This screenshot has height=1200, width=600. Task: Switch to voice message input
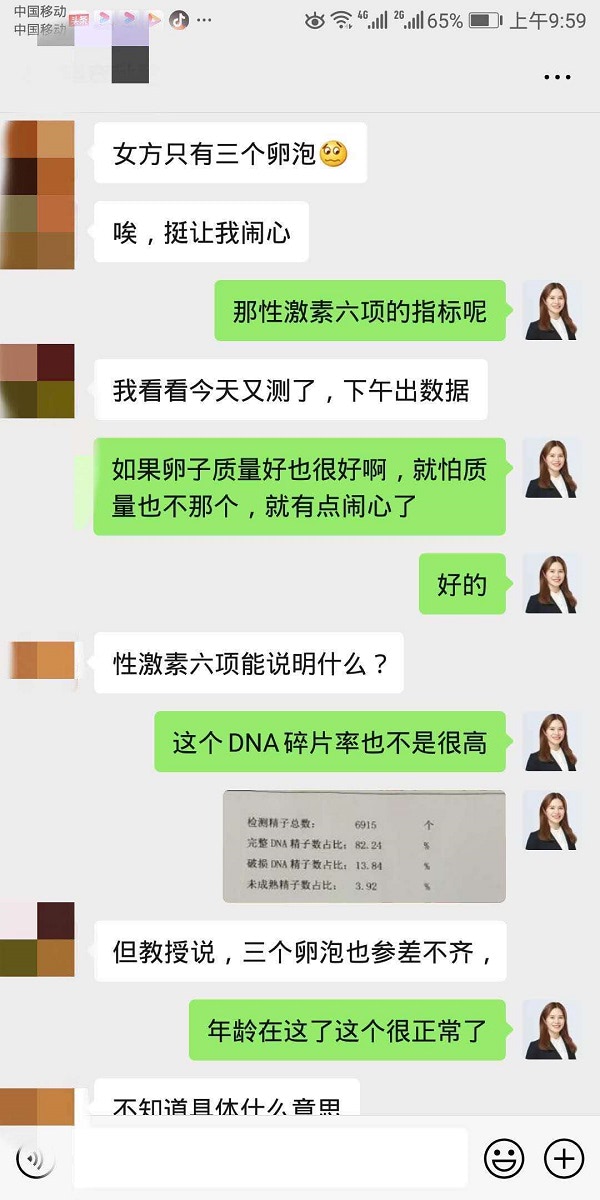pyautogui.click(x=36, y=1159)
